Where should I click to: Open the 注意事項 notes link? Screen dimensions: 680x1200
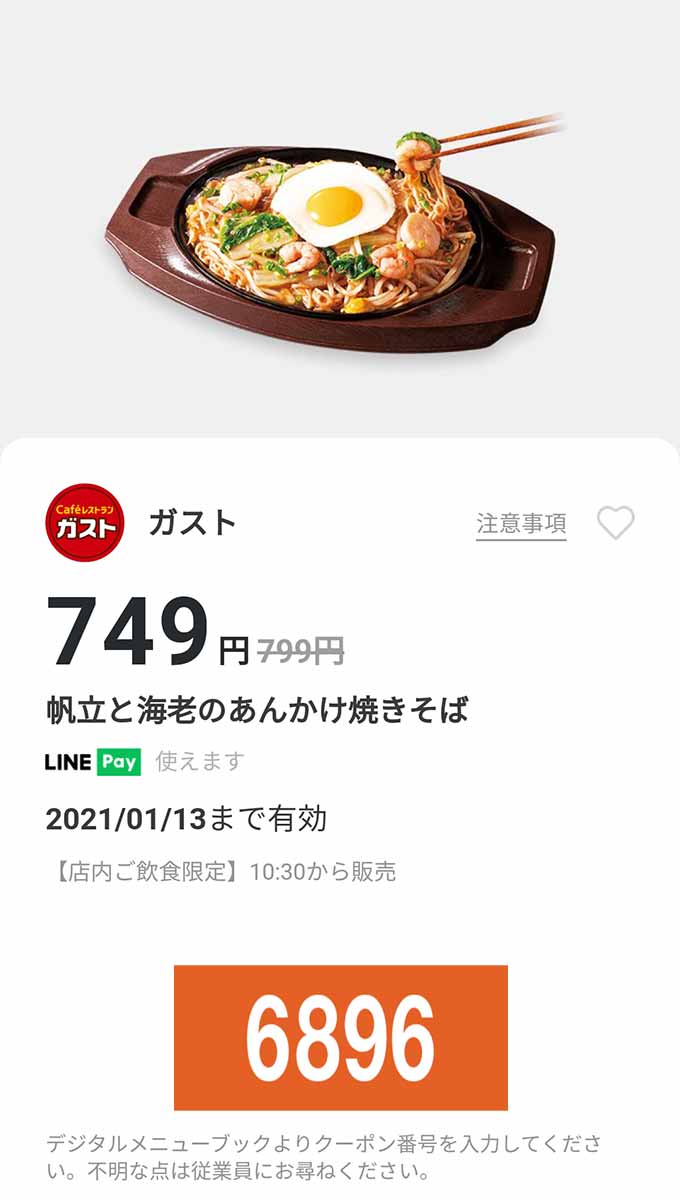521,523
